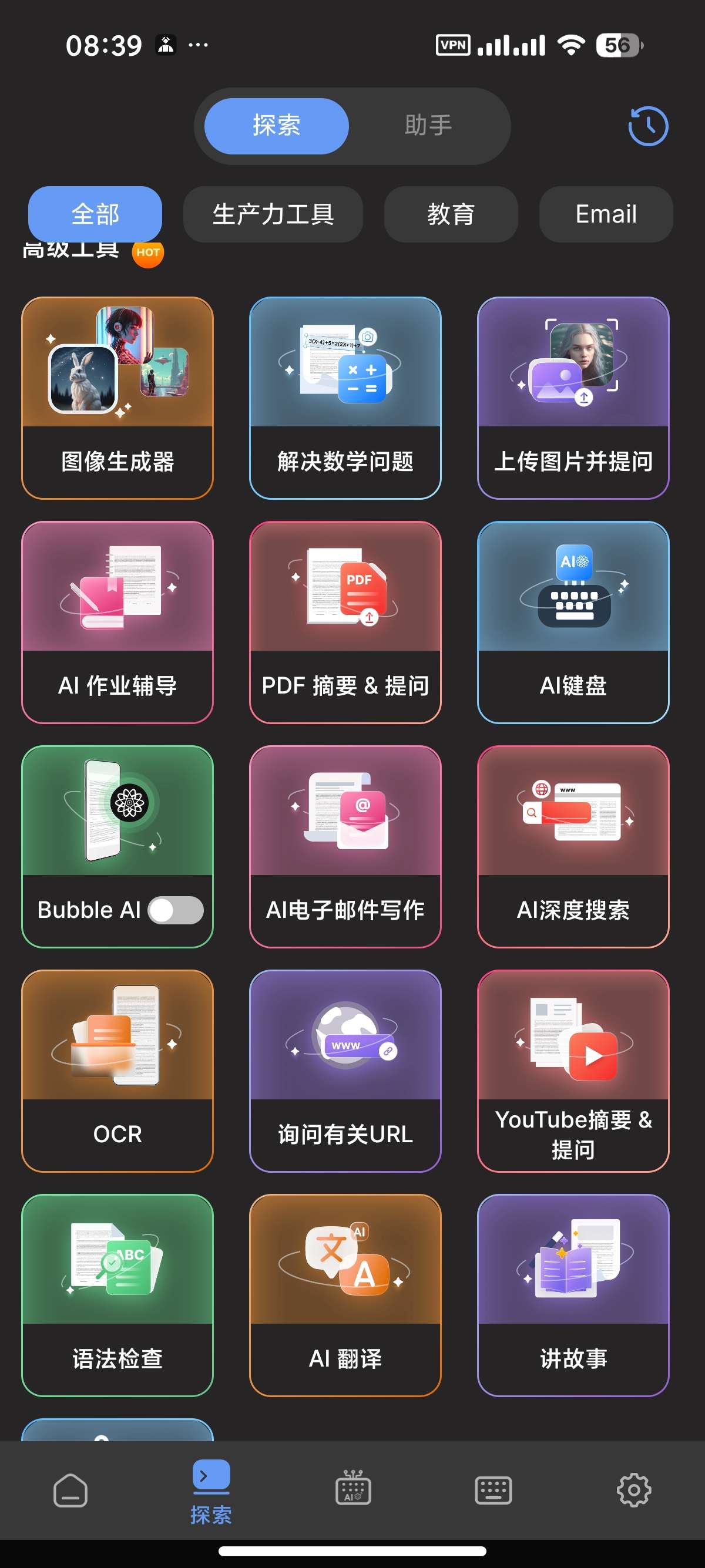Screen dimensions: 705x1568
Task: Open the AI 翻译 tool
Action: tap(345, 1297)
